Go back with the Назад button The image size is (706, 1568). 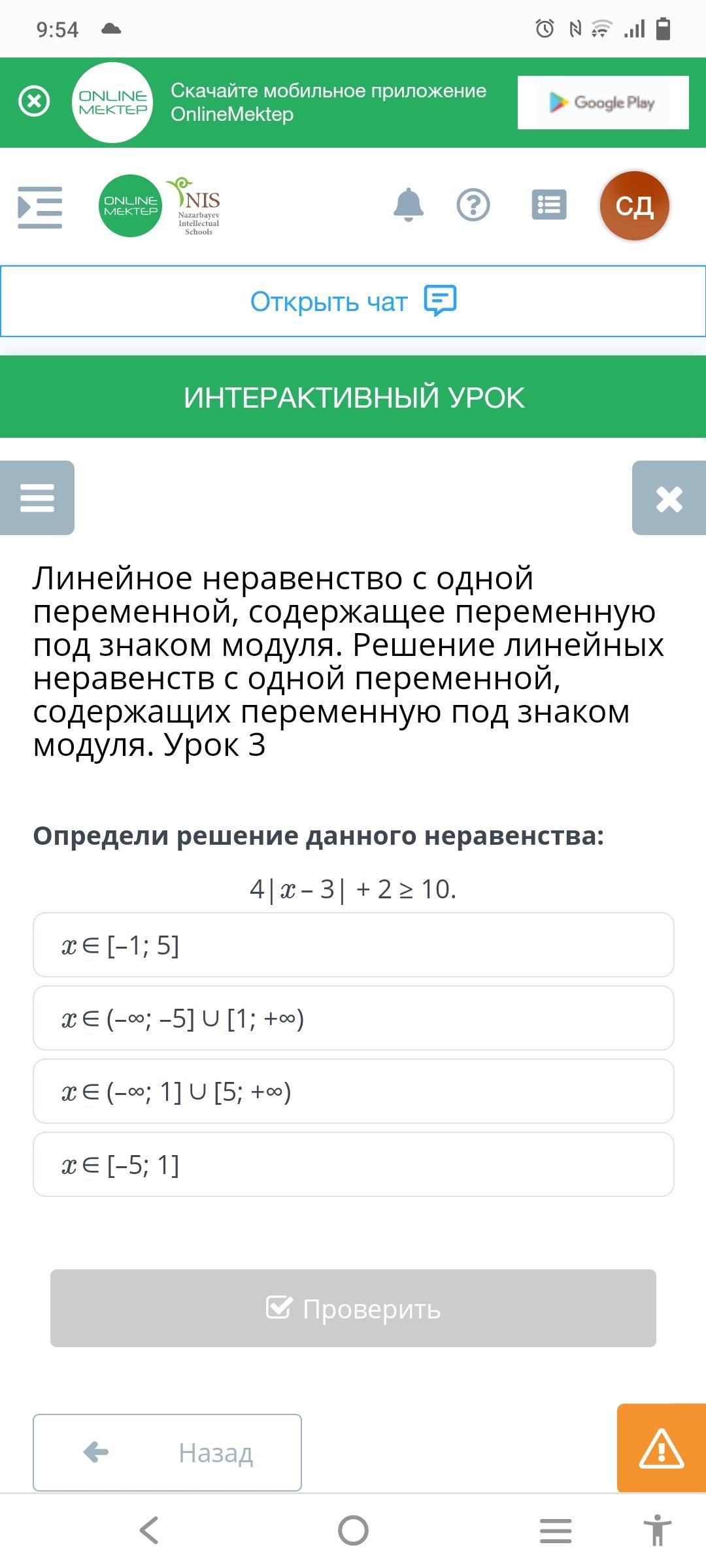[167, 1452]
